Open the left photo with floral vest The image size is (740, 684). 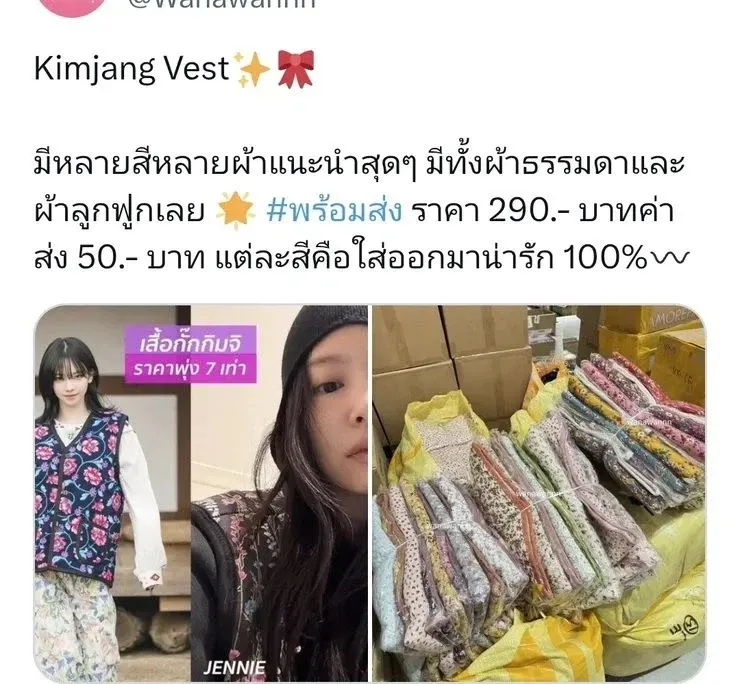click(x=200, y=490)
